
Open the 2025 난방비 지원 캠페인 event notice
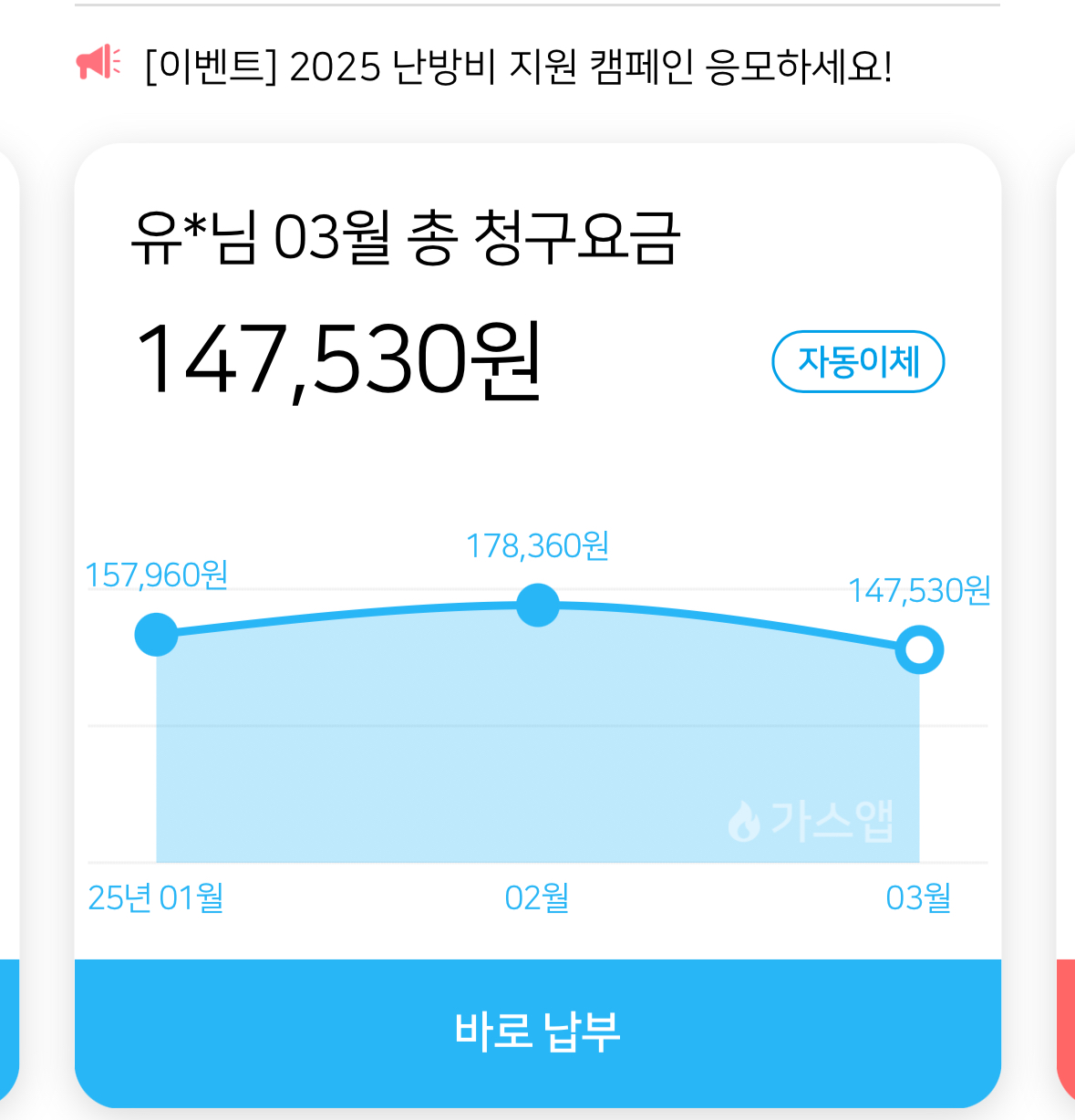518,67
